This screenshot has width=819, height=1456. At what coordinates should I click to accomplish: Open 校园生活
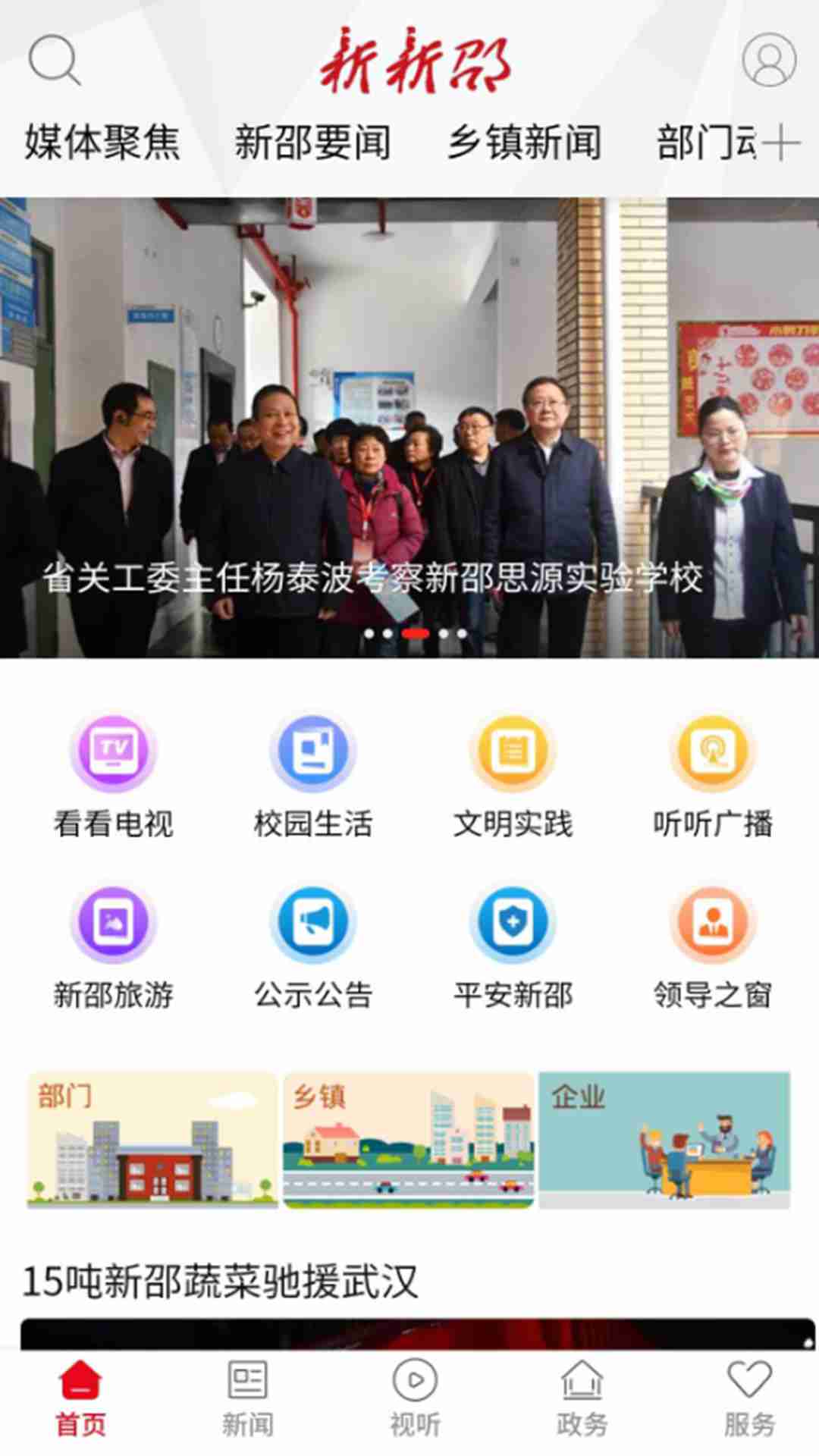[x=313, y=776]
